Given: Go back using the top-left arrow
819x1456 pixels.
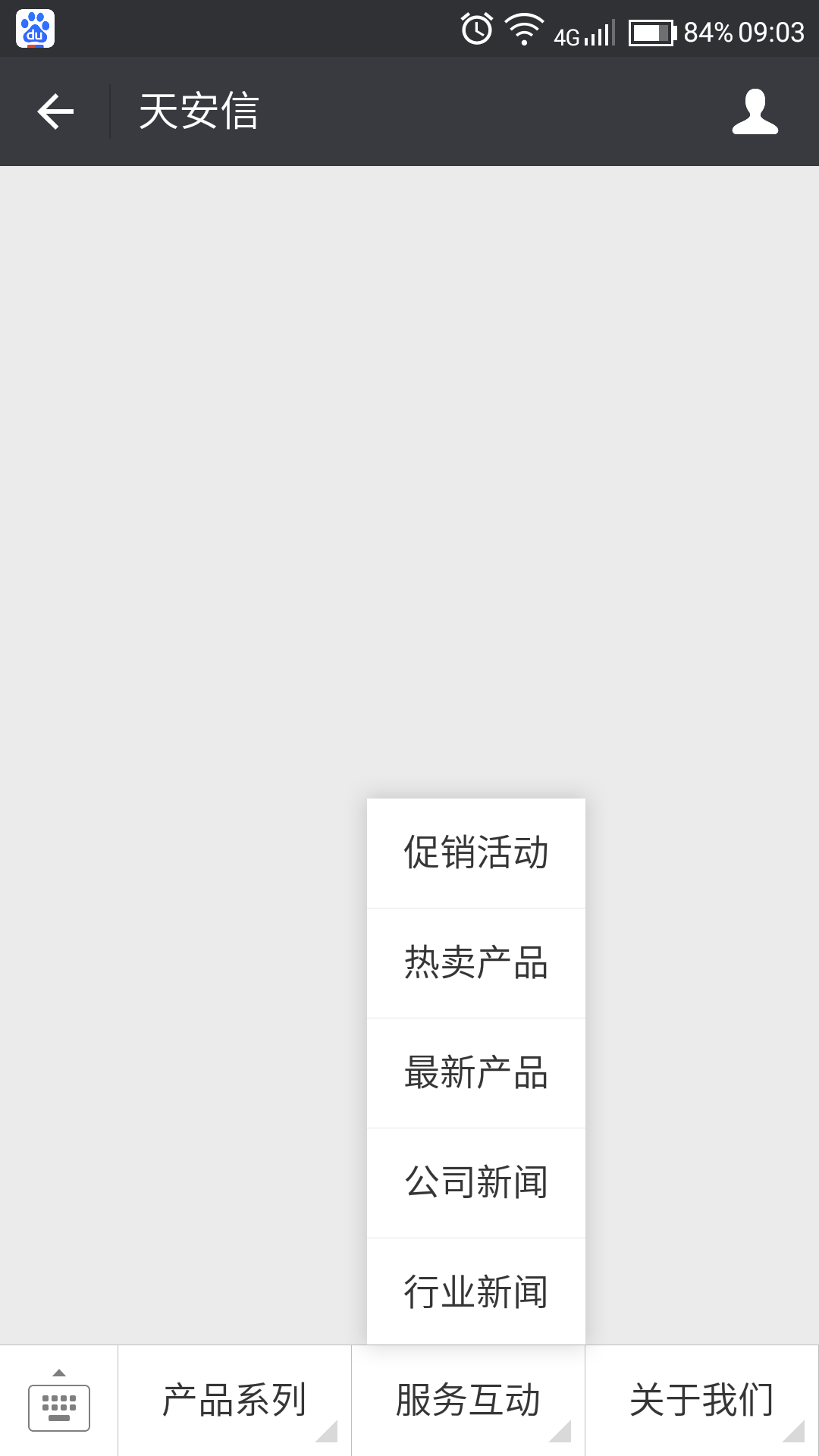Looking at the screenshot, I should point(55,111).
